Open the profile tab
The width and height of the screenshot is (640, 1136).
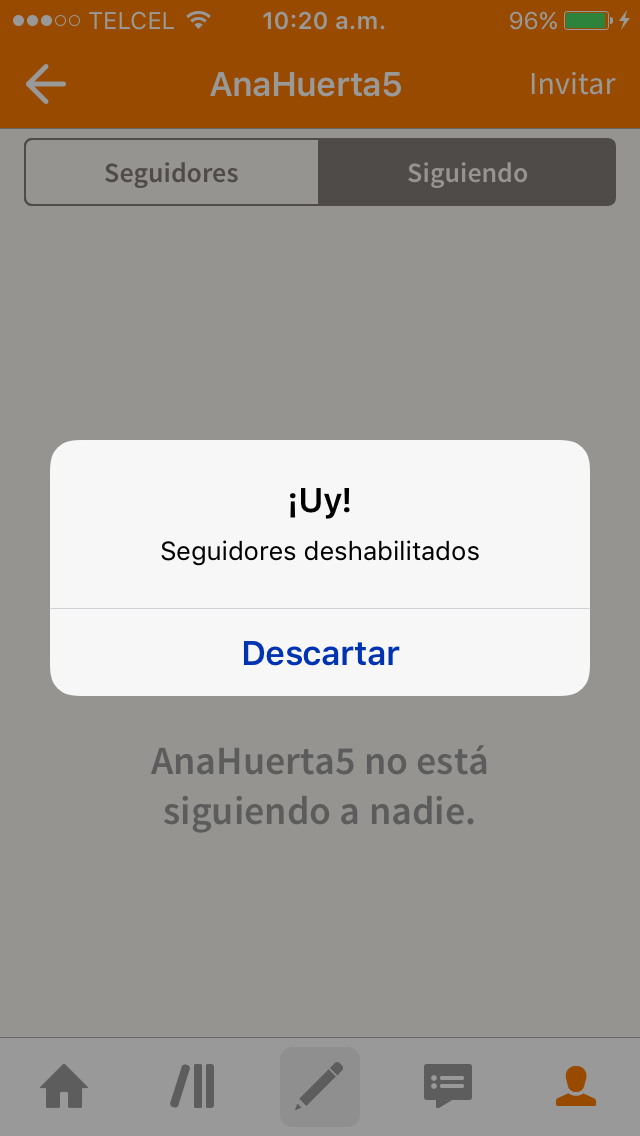[575, 1086]
